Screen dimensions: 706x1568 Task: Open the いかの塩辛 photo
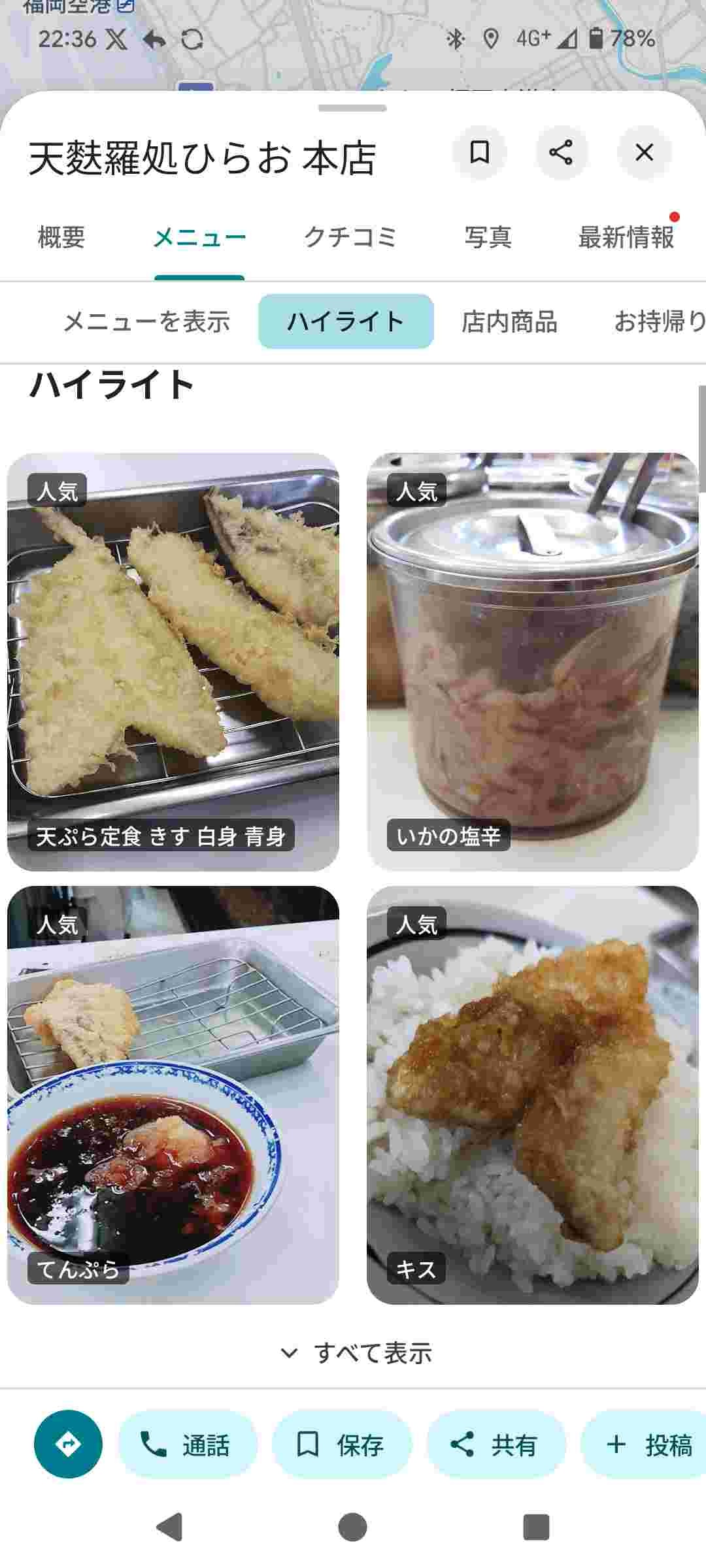tap(533, 662)
